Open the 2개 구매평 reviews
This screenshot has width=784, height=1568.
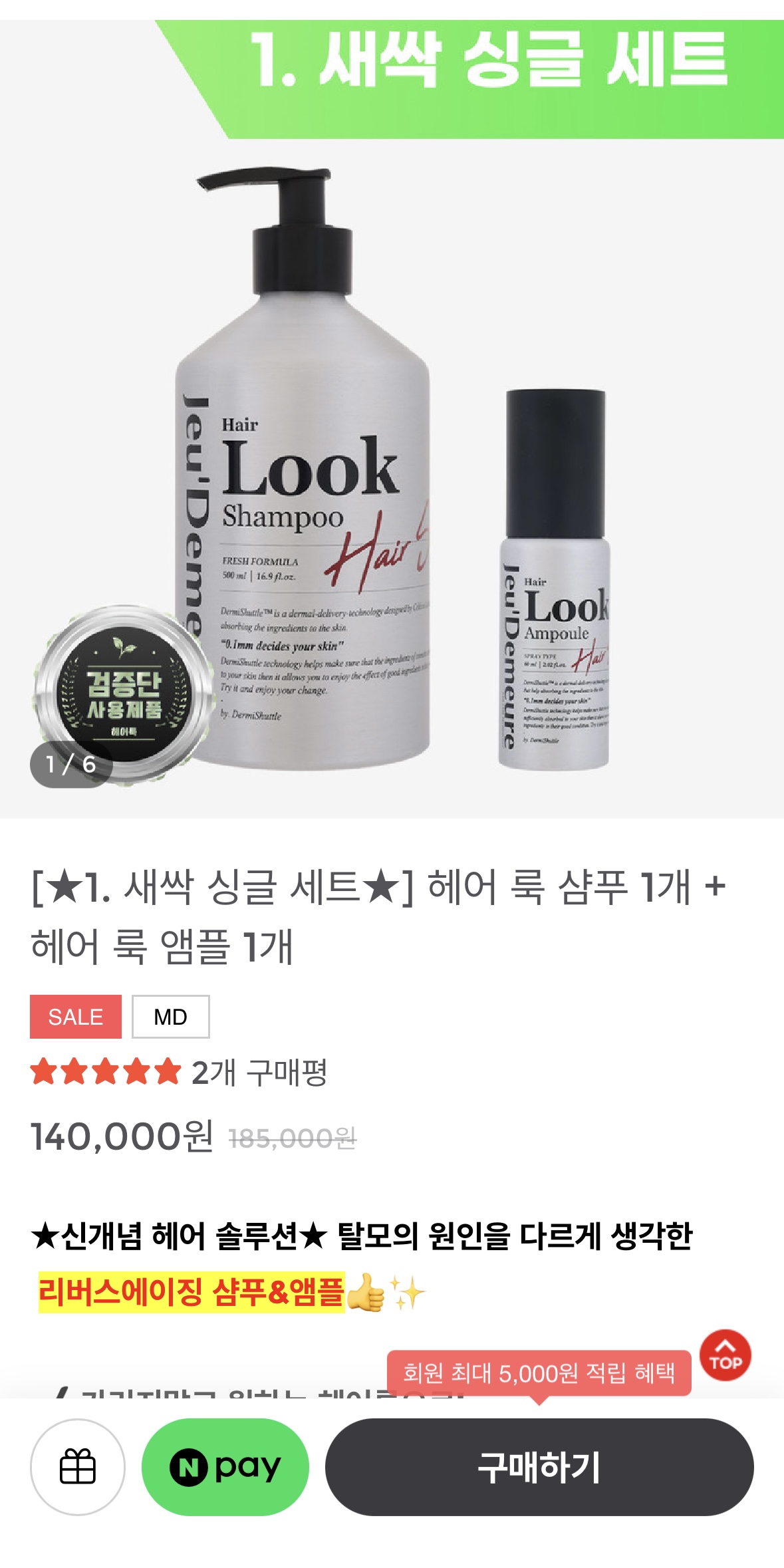[259, 1072]
